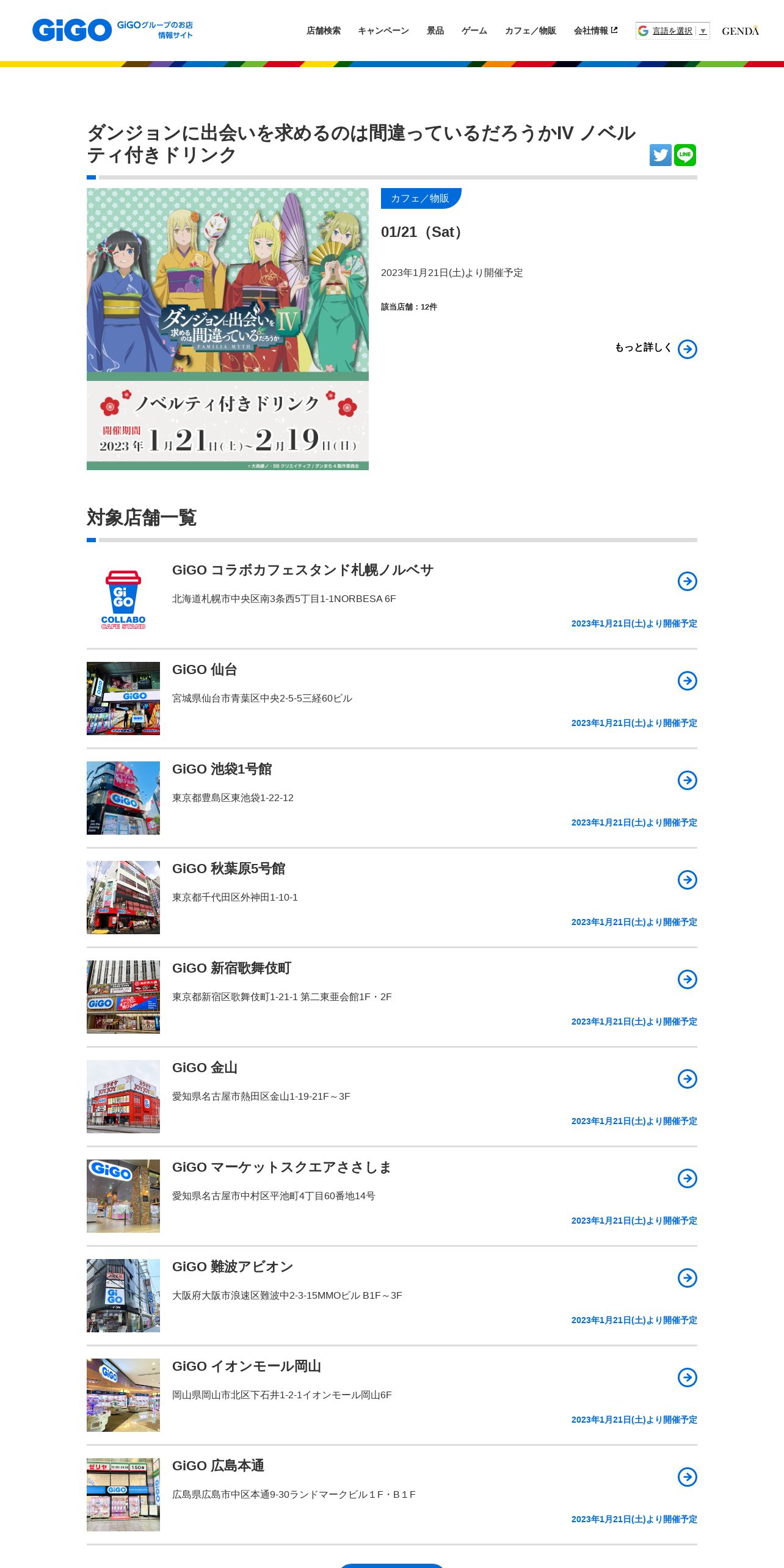Open the 景品 section
Viewport: 784px width, 1568px height.
click(435, 31)
